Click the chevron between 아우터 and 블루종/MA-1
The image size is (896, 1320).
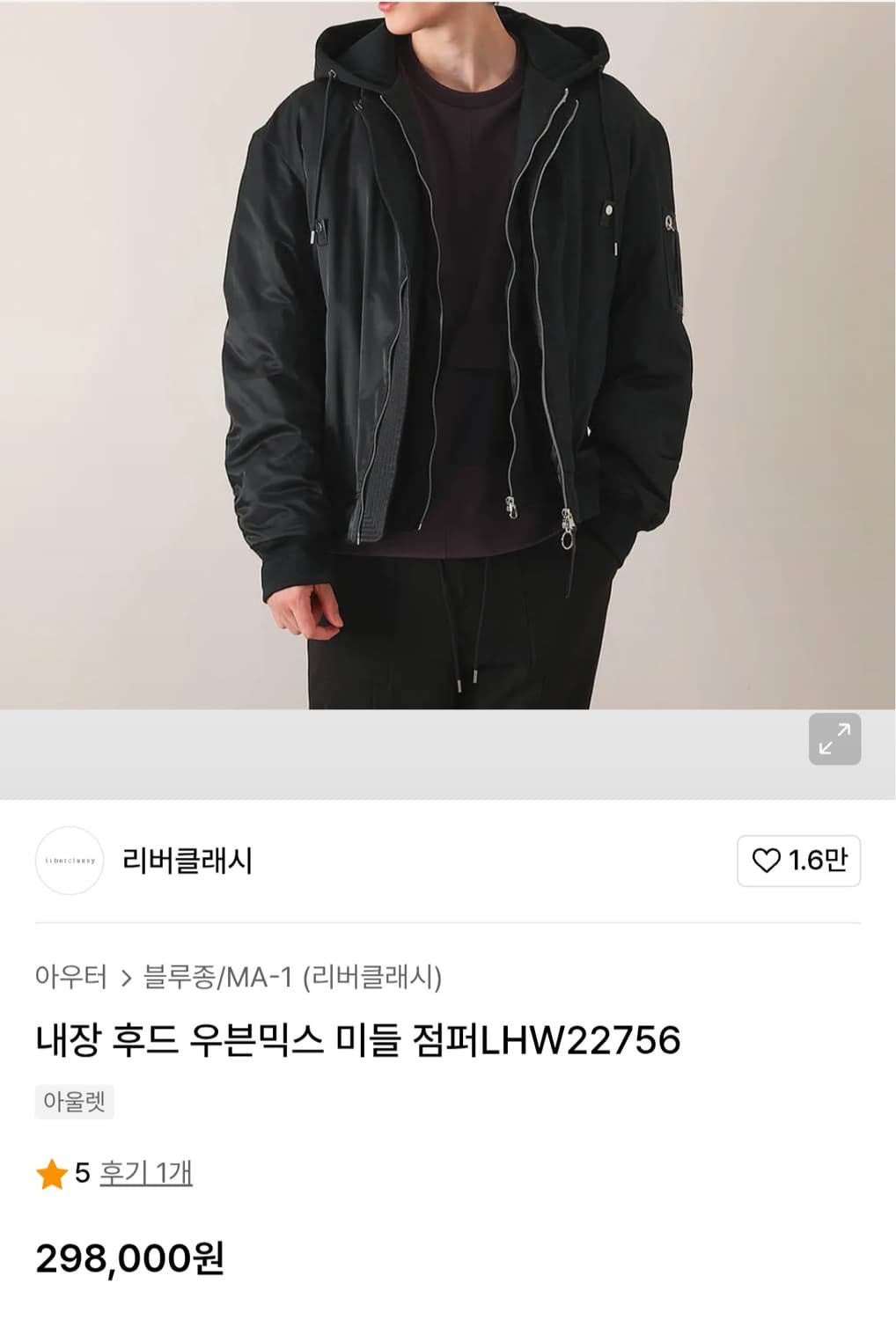pyautogui.click(x=126, y=975)
